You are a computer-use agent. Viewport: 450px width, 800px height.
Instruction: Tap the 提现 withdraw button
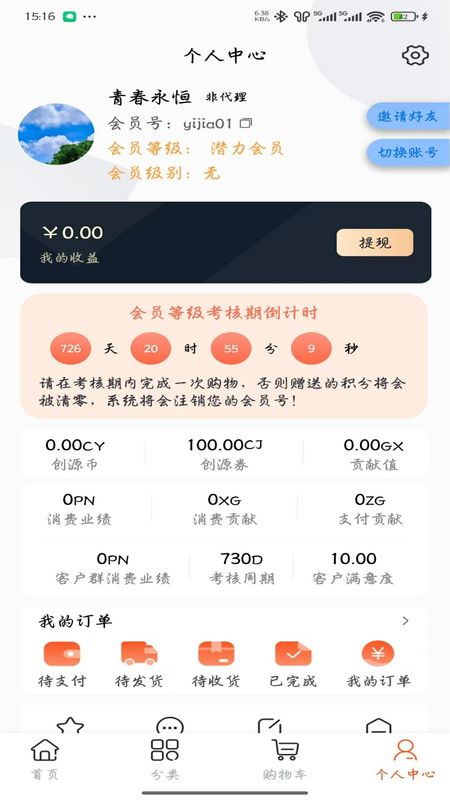pos(375,242)
